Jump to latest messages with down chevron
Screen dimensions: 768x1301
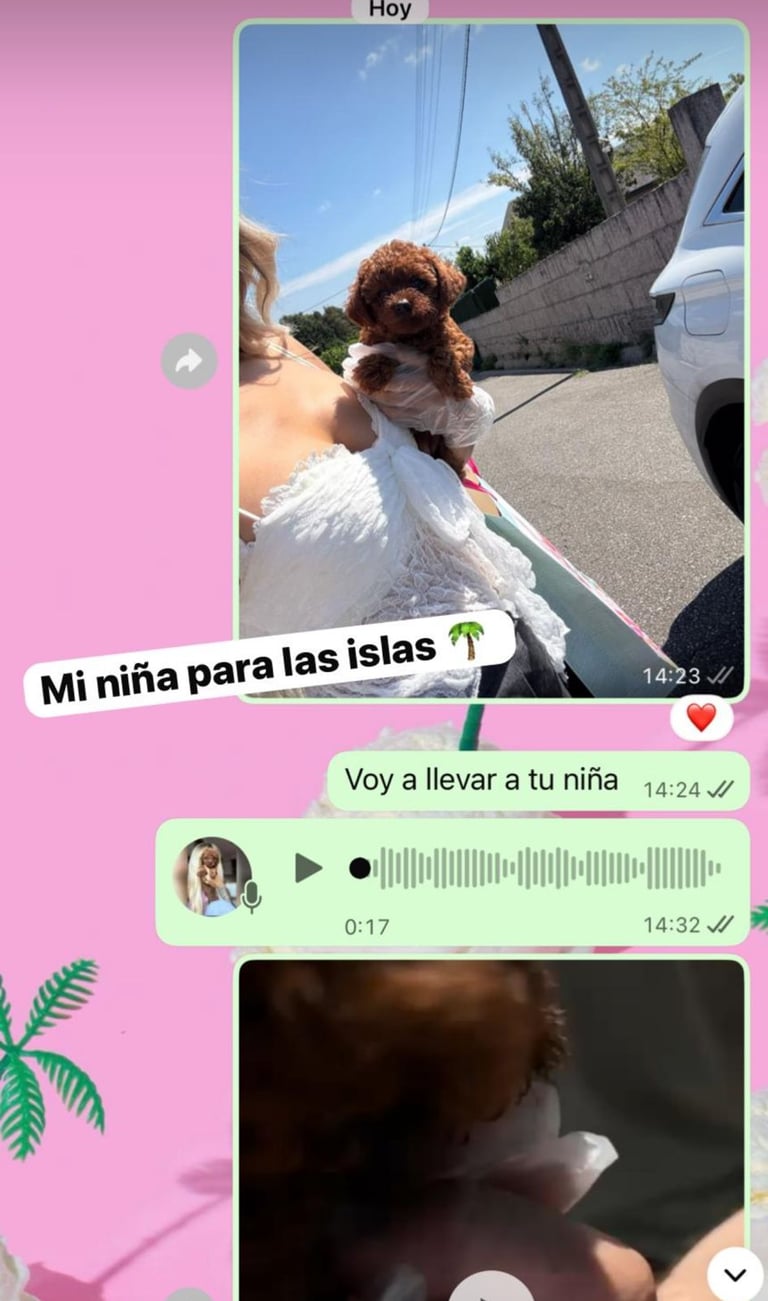(735, 1274)
